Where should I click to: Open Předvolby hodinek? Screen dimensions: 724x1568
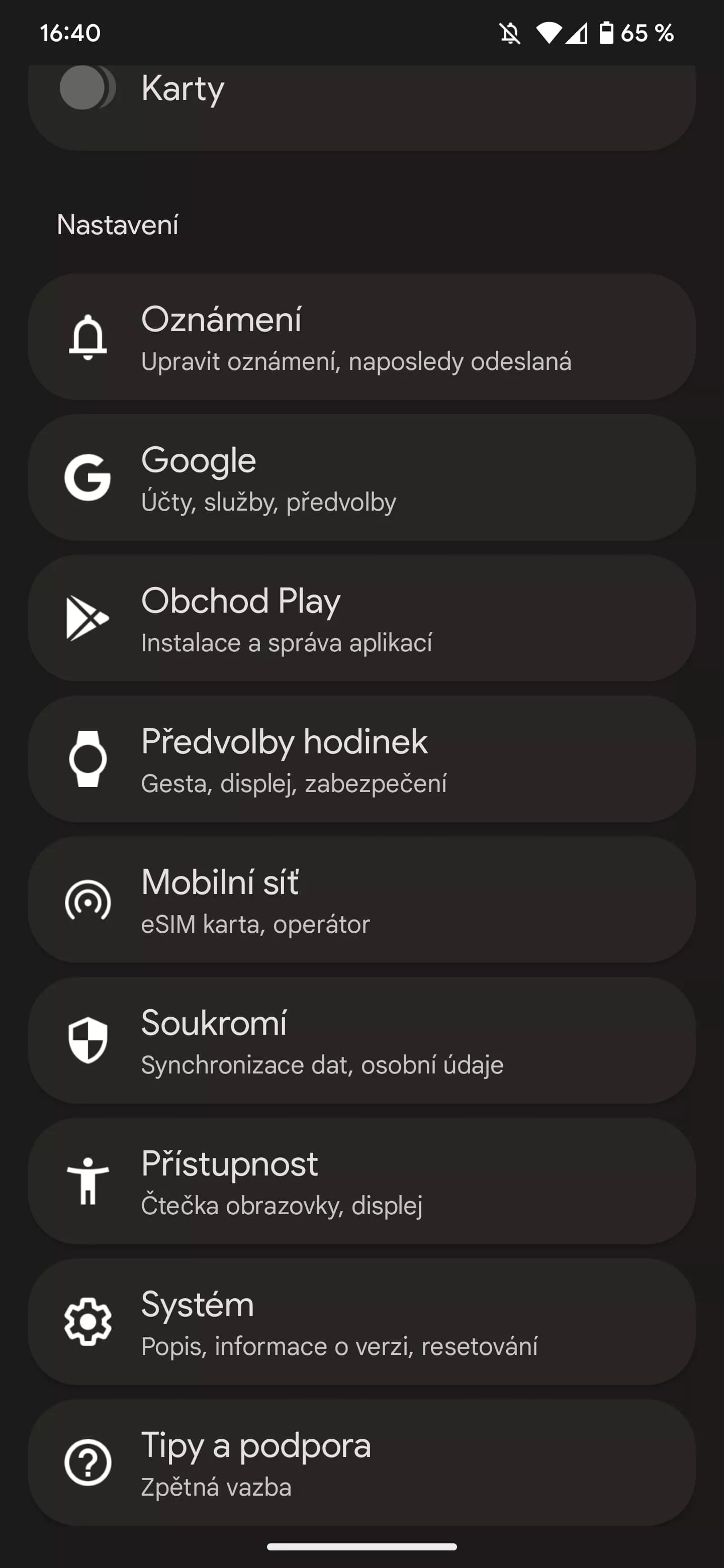click(361, 759)
